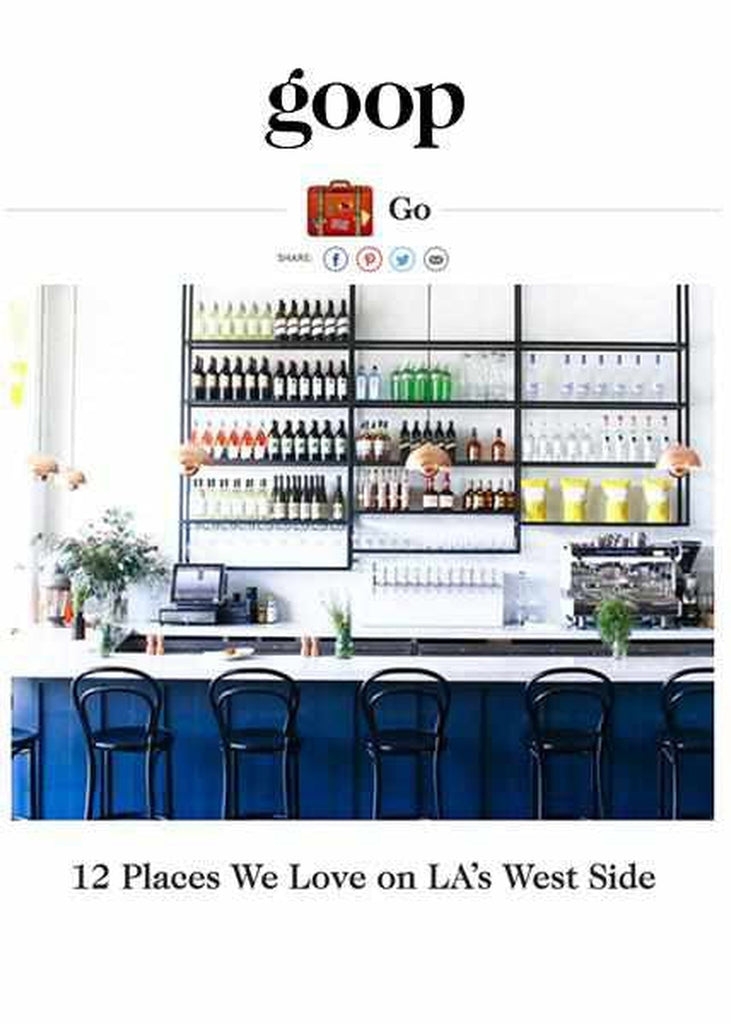
Task: Pin this article on Pinterest
Action: [x=369, y=259]
